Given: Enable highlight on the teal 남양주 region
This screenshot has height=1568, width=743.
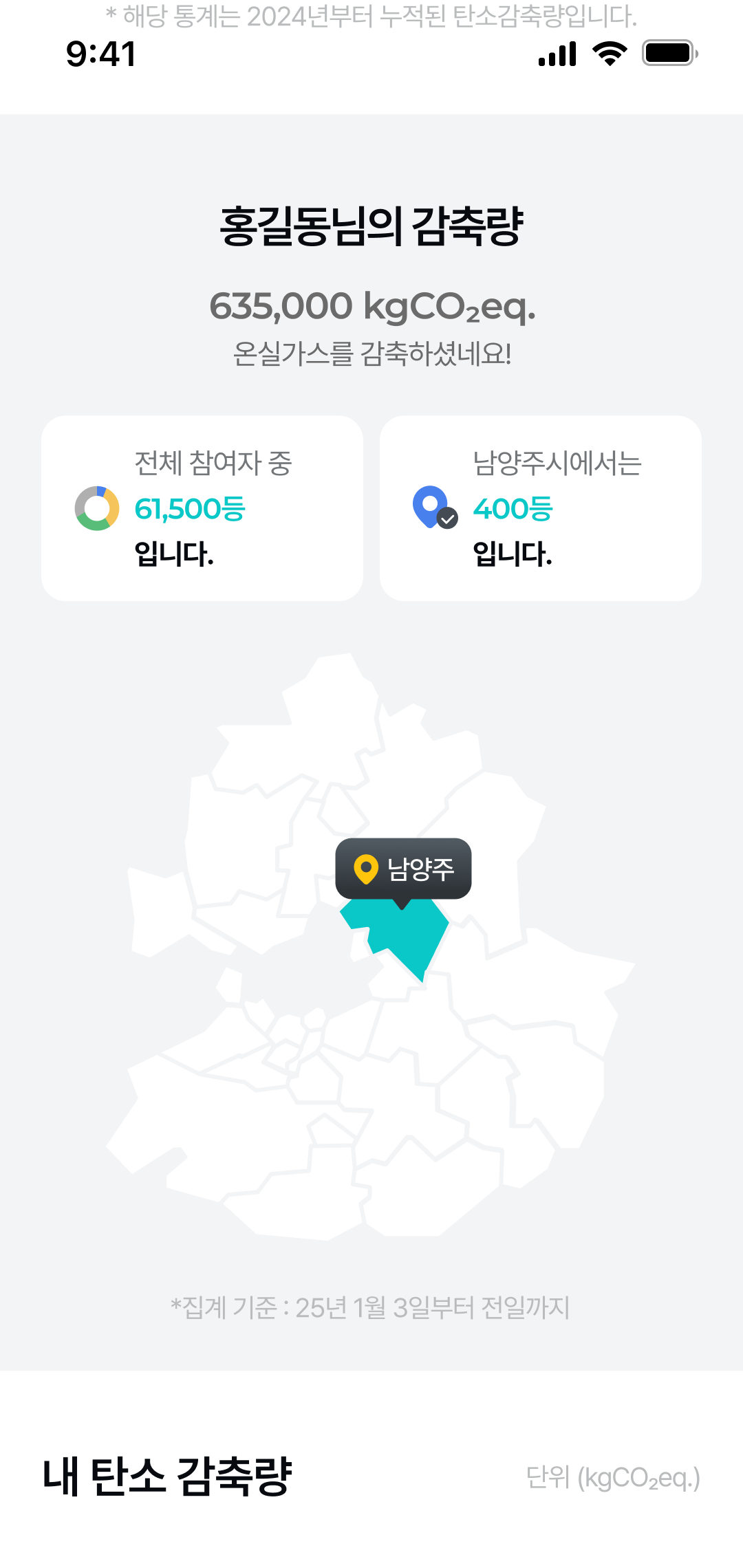Looking at the screenshot, I should pyautogui.click(x=396, y=946).
